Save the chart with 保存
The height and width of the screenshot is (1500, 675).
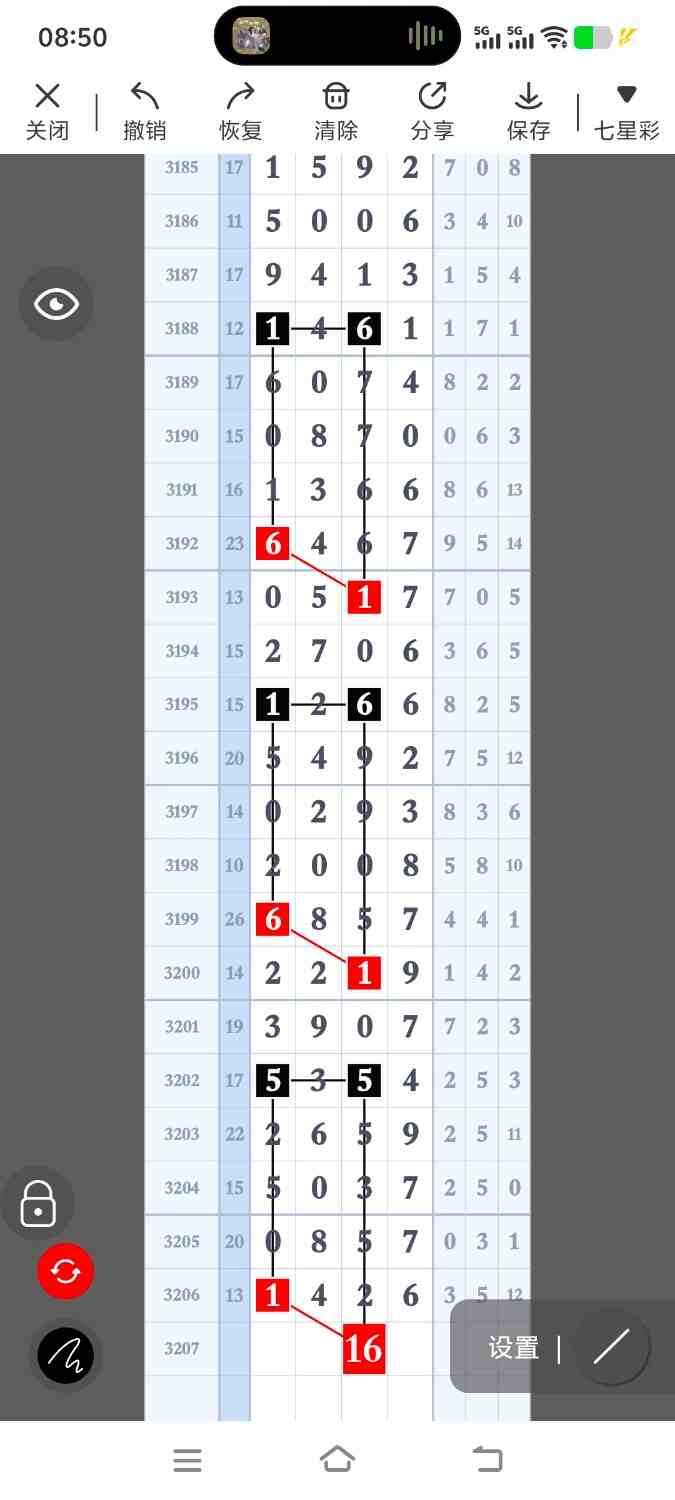tap(528, 111)
